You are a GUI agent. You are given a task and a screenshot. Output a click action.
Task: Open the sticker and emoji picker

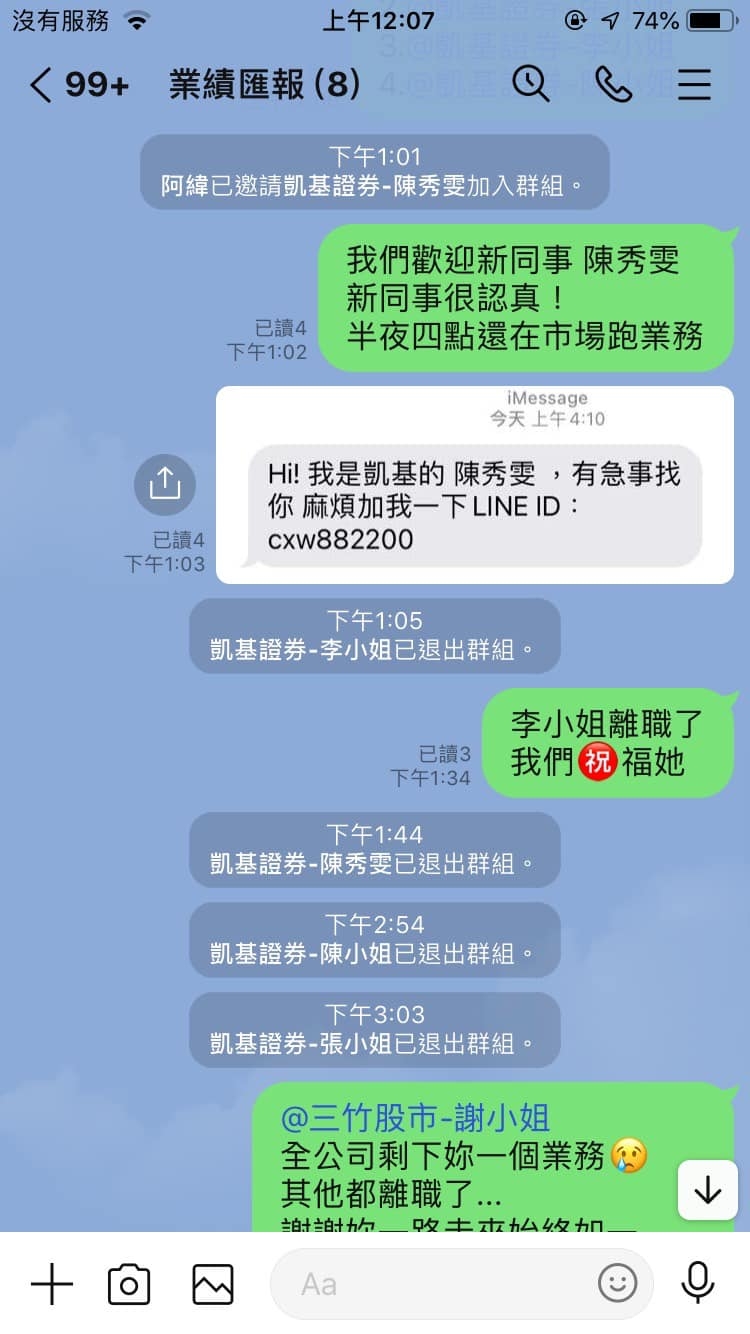click(619, 1284)
